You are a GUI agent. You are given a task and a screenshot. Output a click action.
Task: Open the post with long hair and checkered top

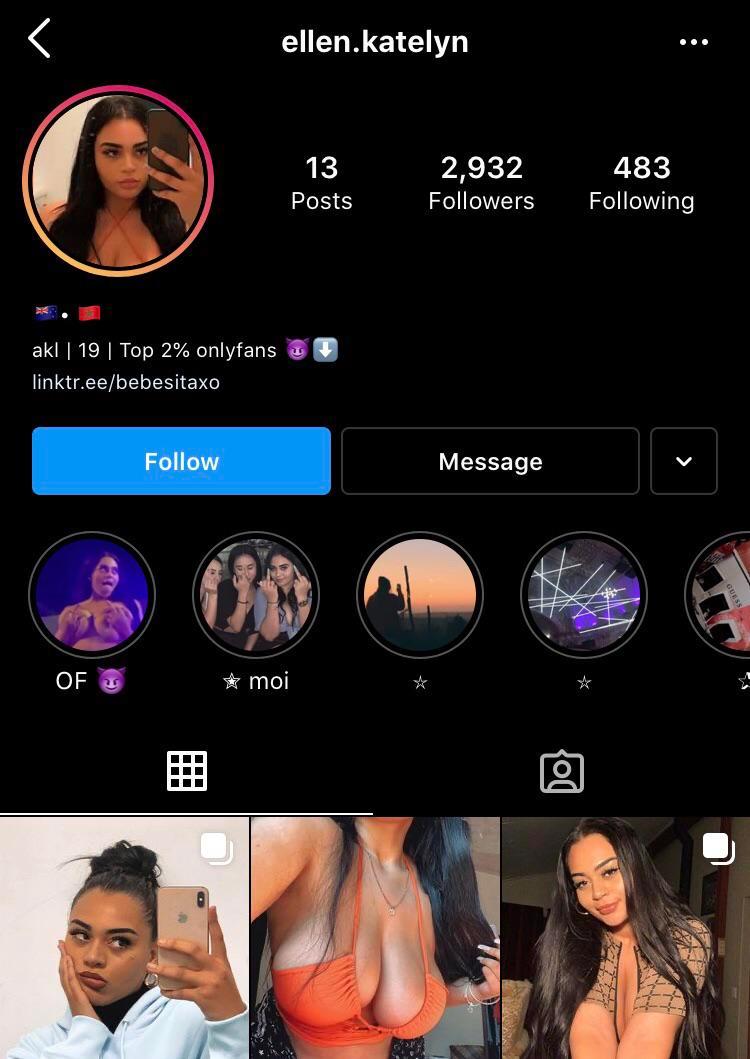(626, 938)
